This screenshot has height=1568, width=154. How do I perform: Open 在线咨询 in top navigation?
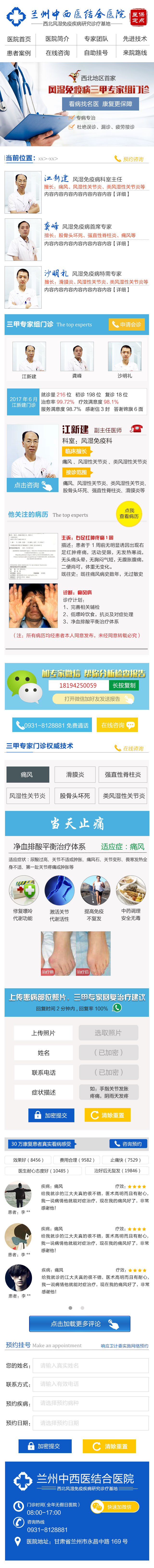point(58,53)
